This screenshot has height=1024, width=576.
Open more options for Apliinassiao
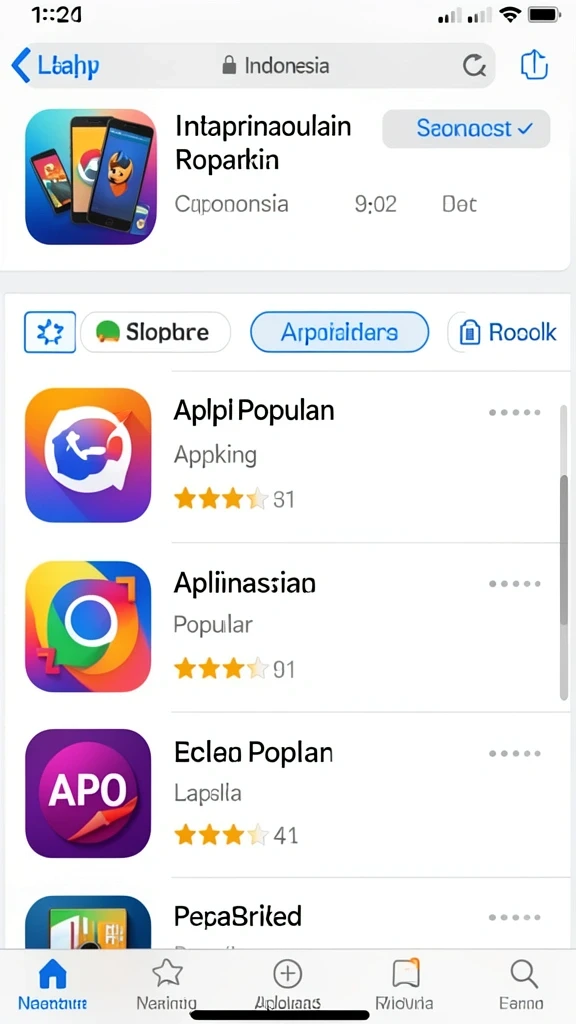pyautogui.click(x=515, y=584)
